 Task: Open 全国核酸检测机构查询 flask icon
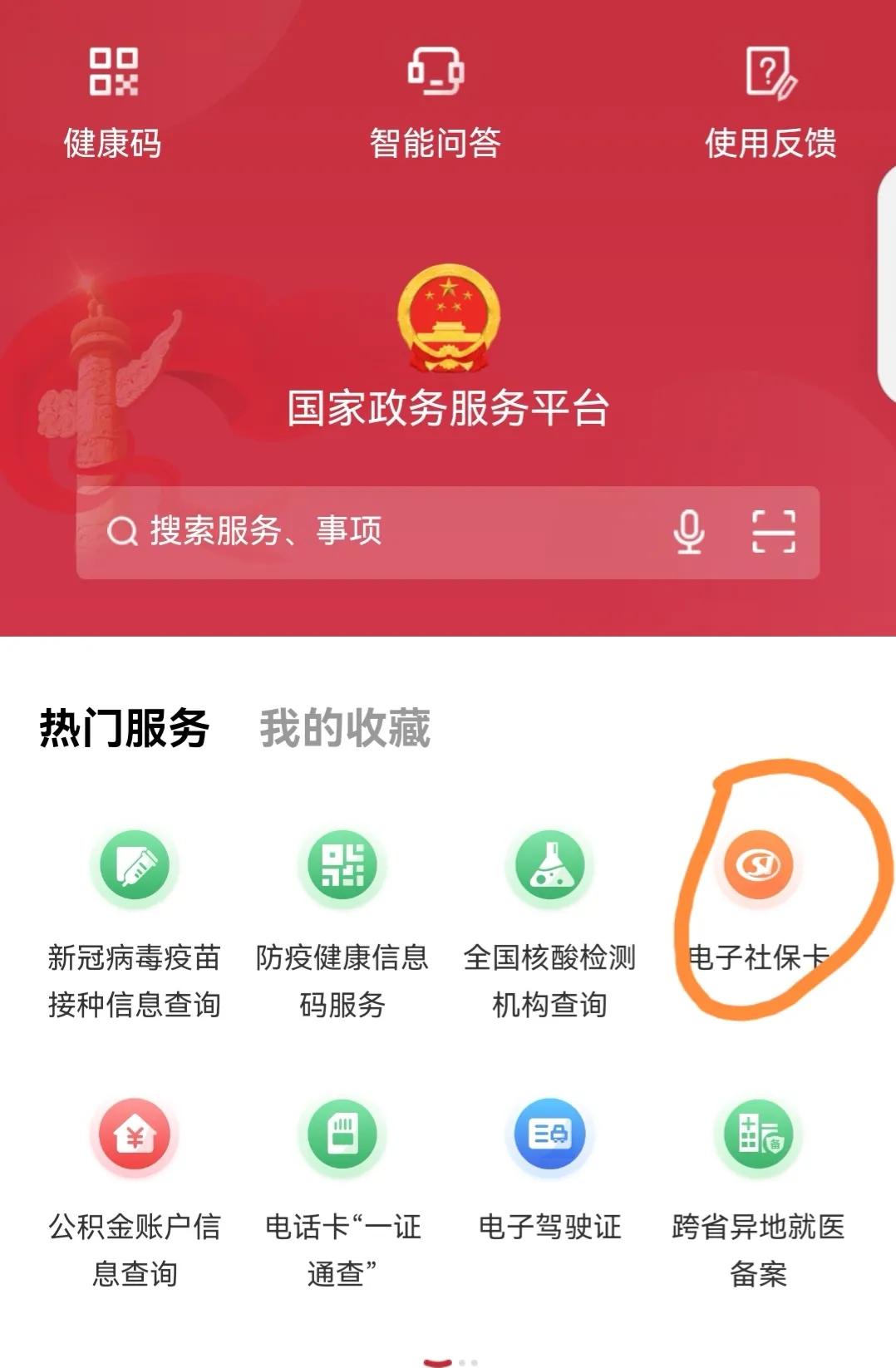coord(550,865)
